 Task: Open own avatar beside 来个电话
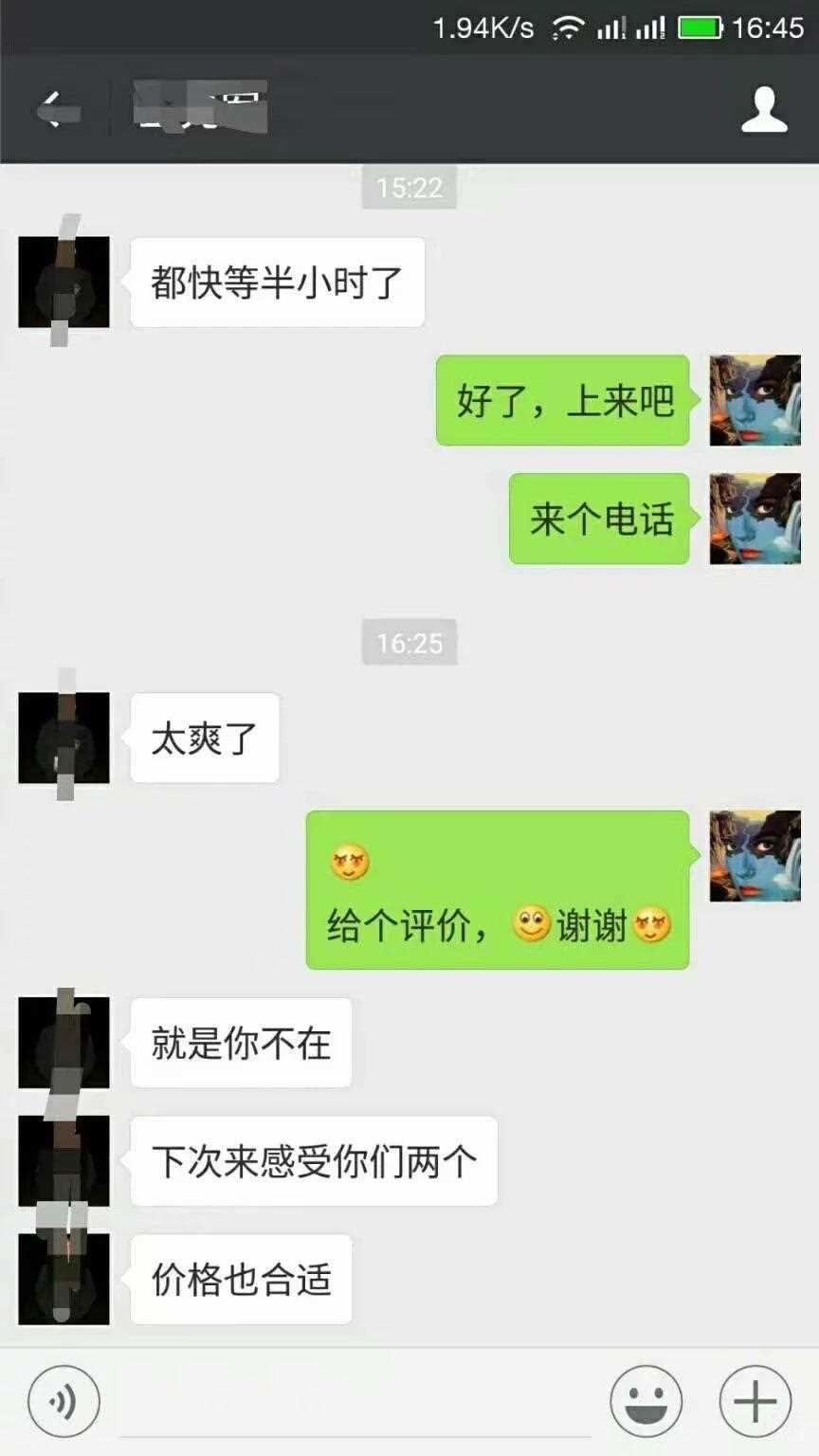755,519
